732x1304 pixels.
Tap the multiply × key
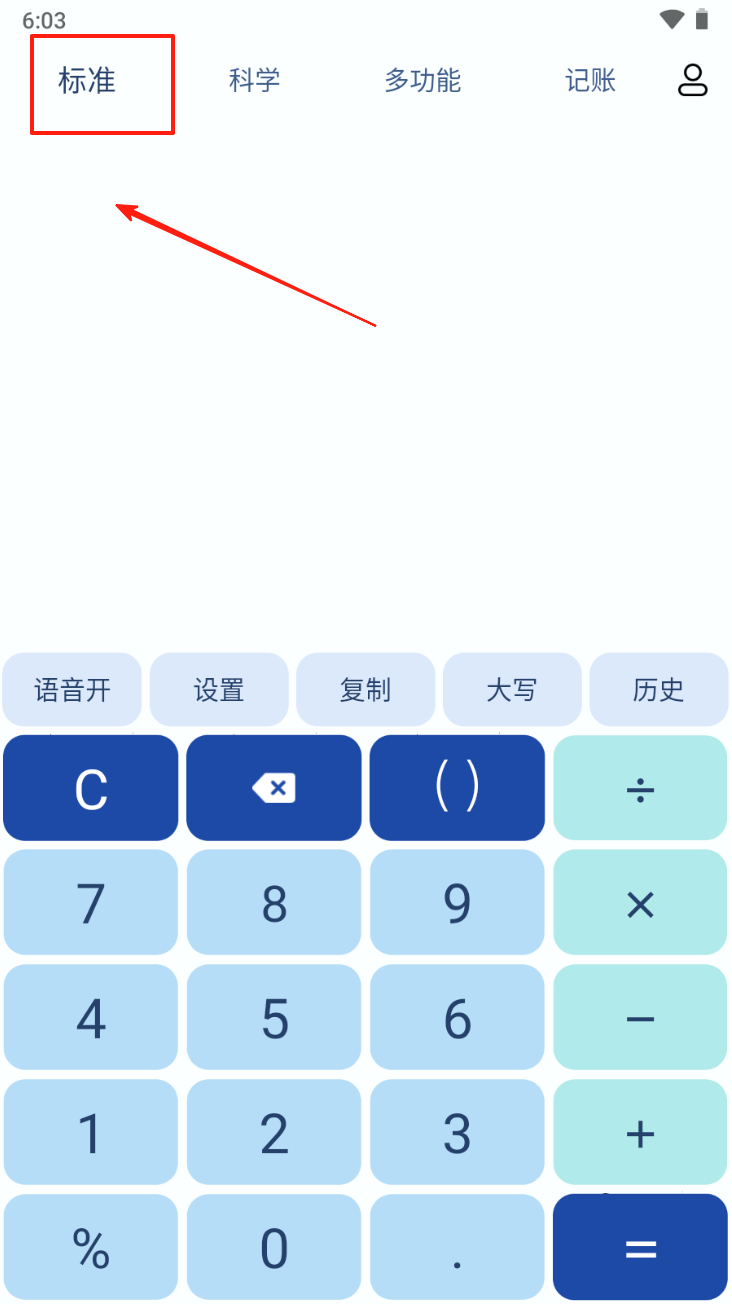coord(640,904)
